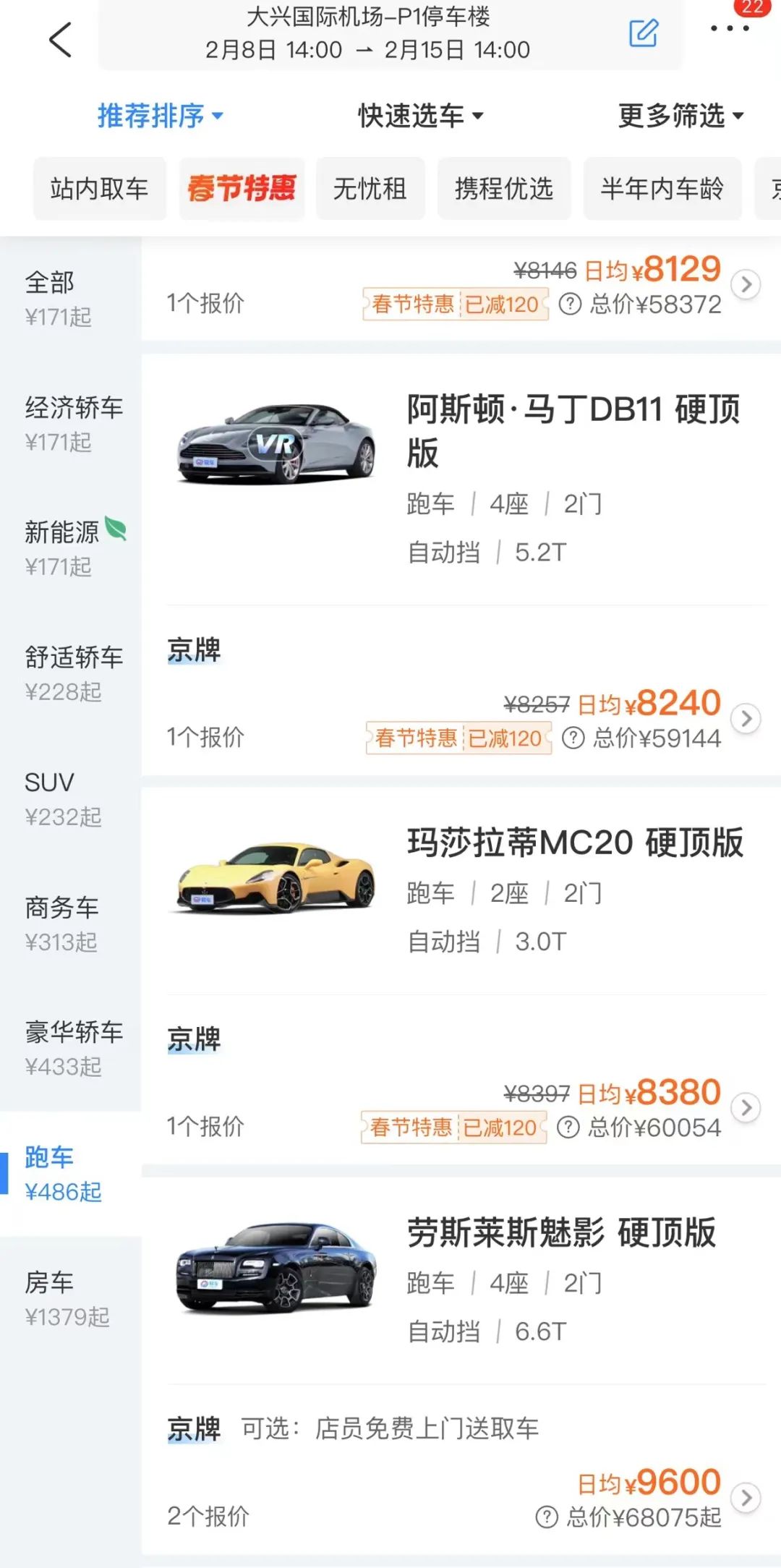Switch to the 经济轿车 category
781x1568 pixels.
point(72,423)
